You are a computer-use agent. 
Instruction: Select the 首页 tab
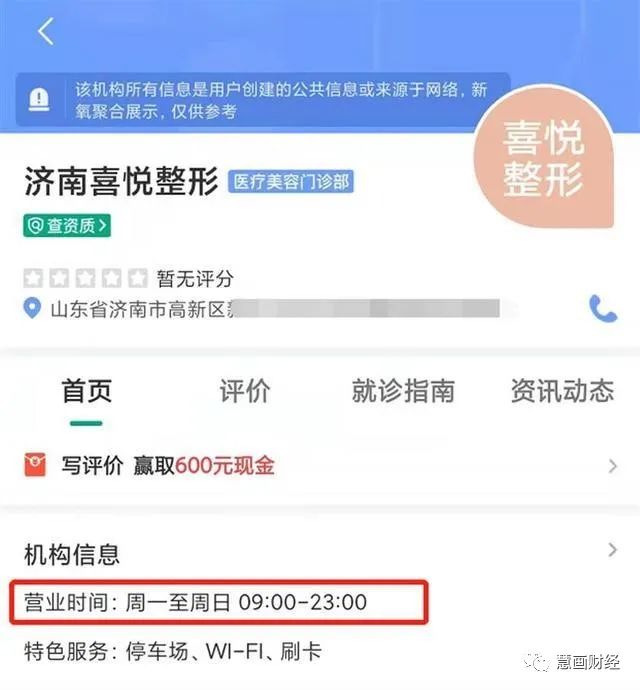pyautogui.click(x=86, y=391)
